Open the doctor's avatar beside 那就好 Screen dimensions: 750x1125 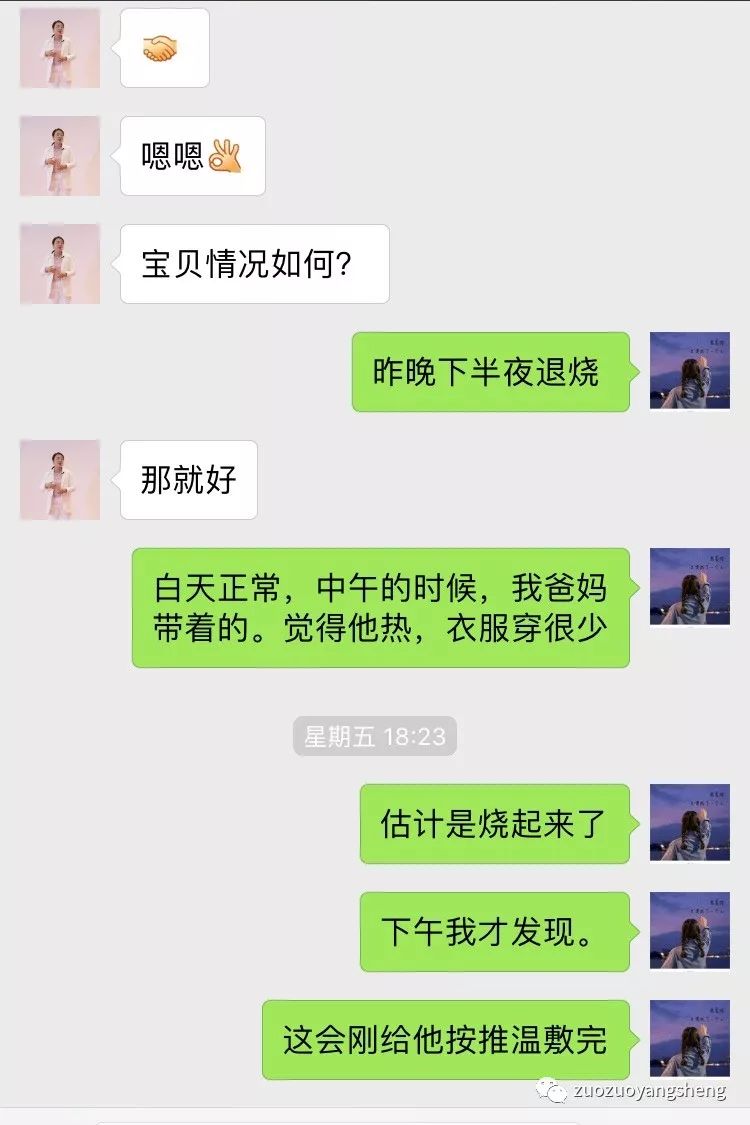pyautogui.click(x=59, y=479)
